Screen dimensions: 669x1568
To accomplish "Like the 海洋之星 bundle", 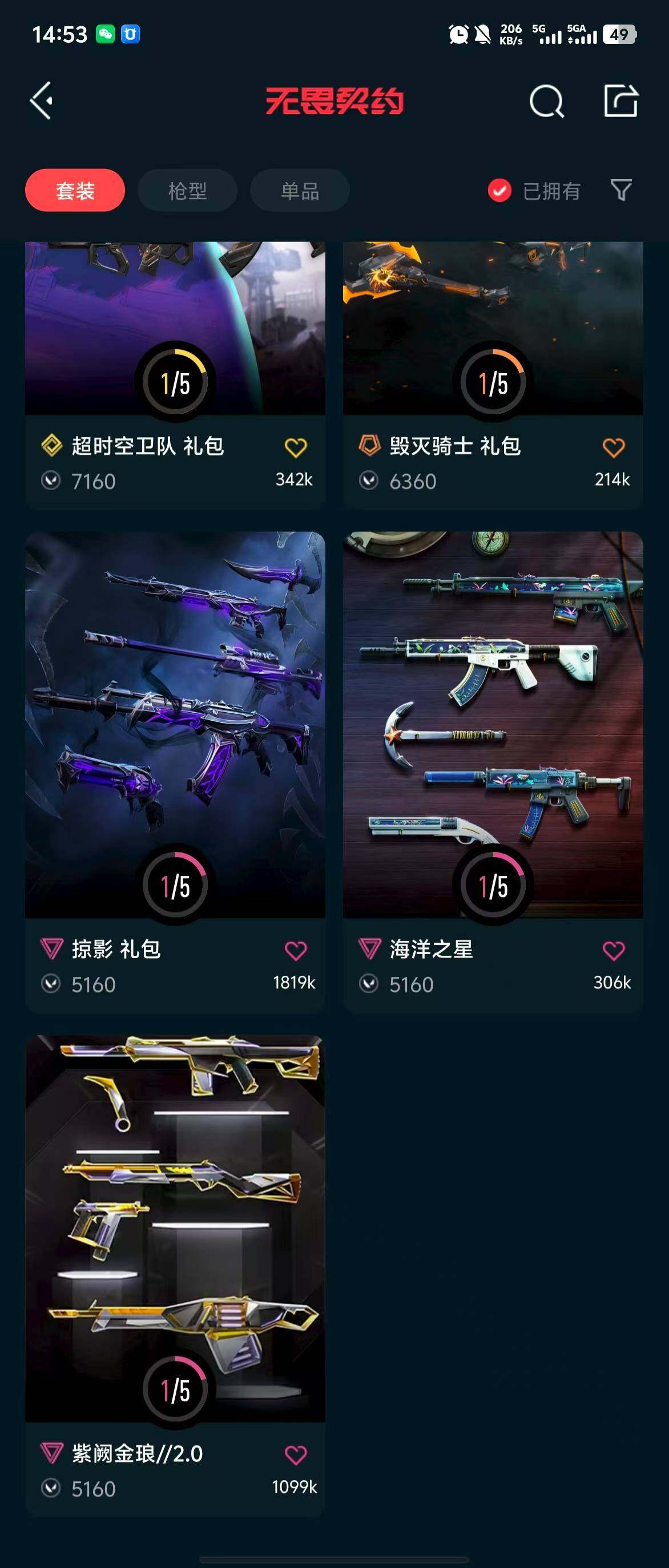I will pos(613,951).
